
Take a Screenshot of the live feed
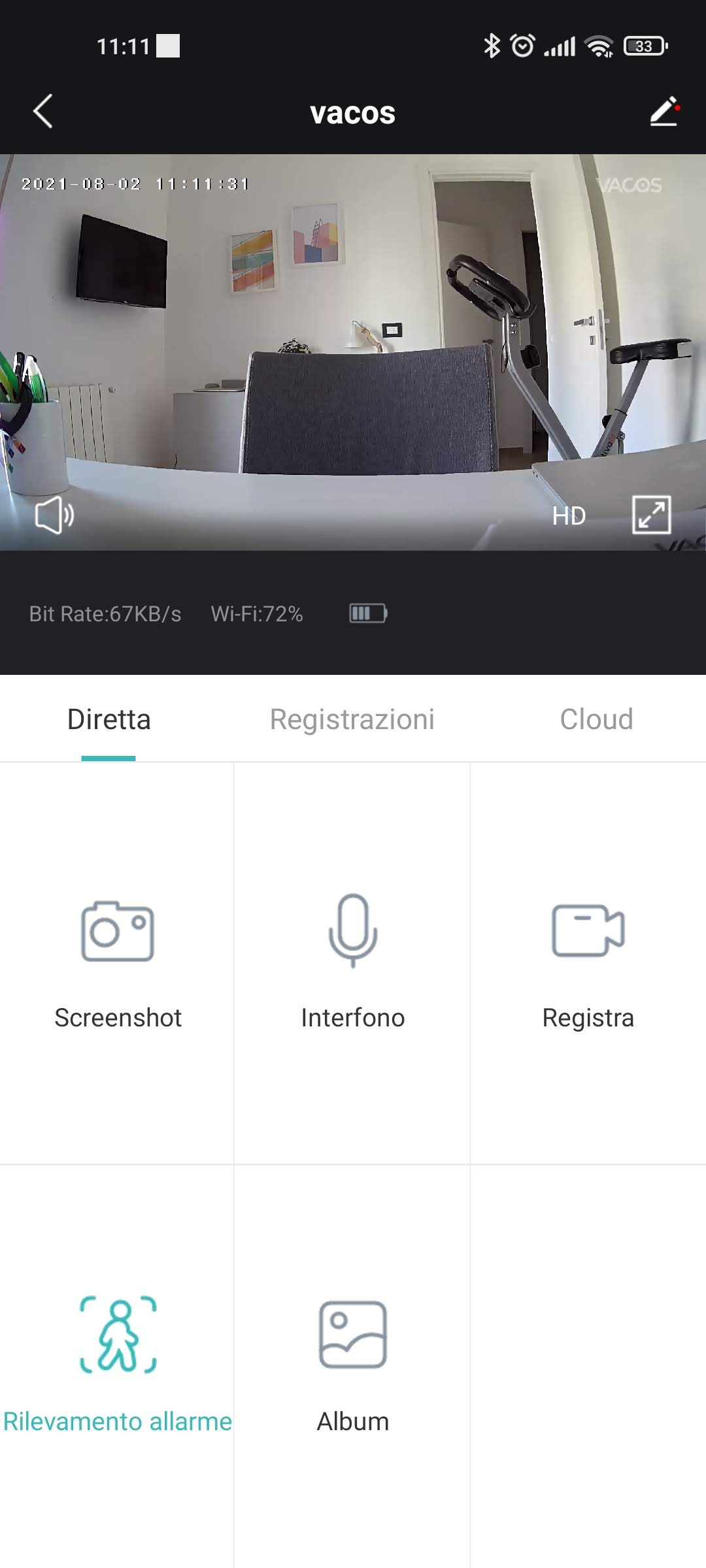pyautogui.click(x=118, y=960)
